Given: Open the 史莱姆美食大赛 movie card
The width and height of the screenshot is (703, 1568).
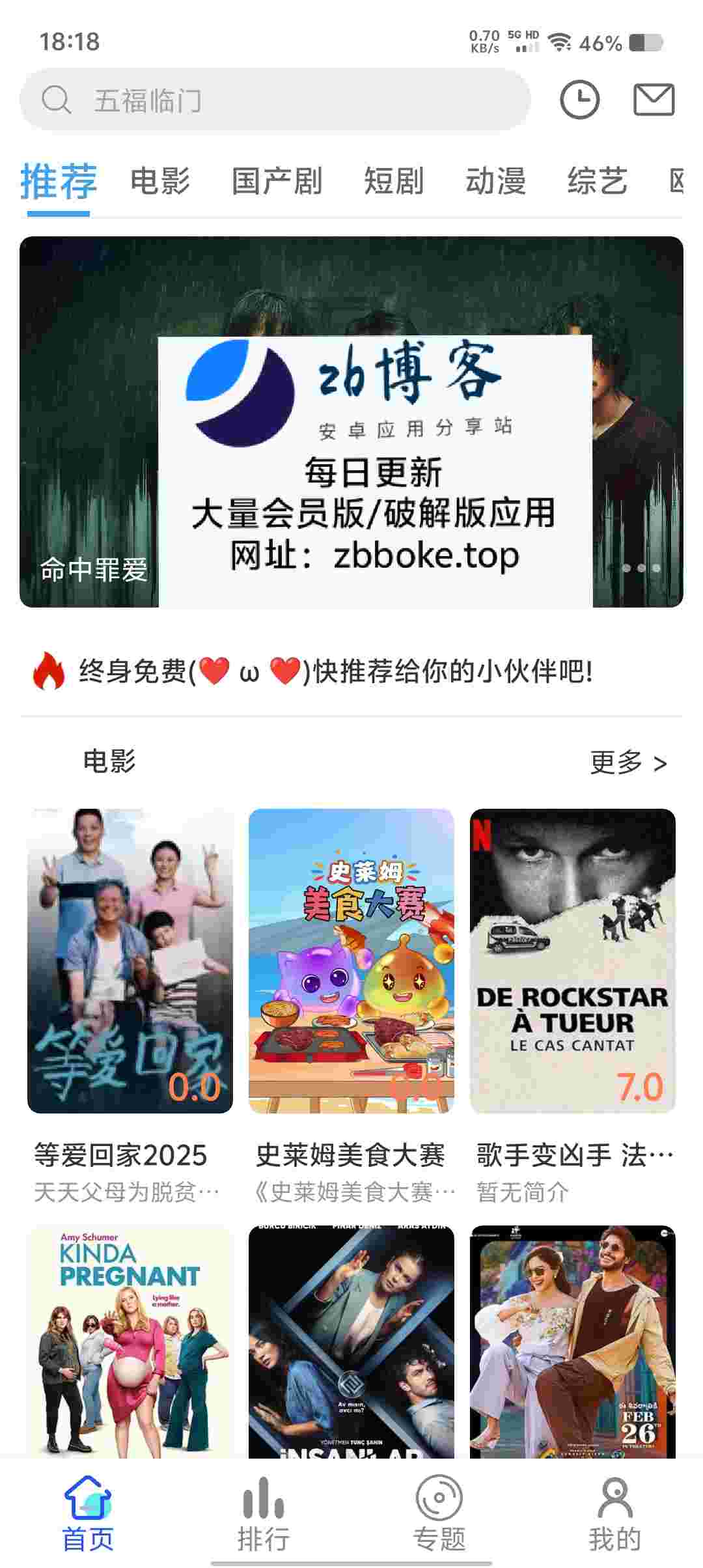Looking at the screenshot, I should [351, 960].
